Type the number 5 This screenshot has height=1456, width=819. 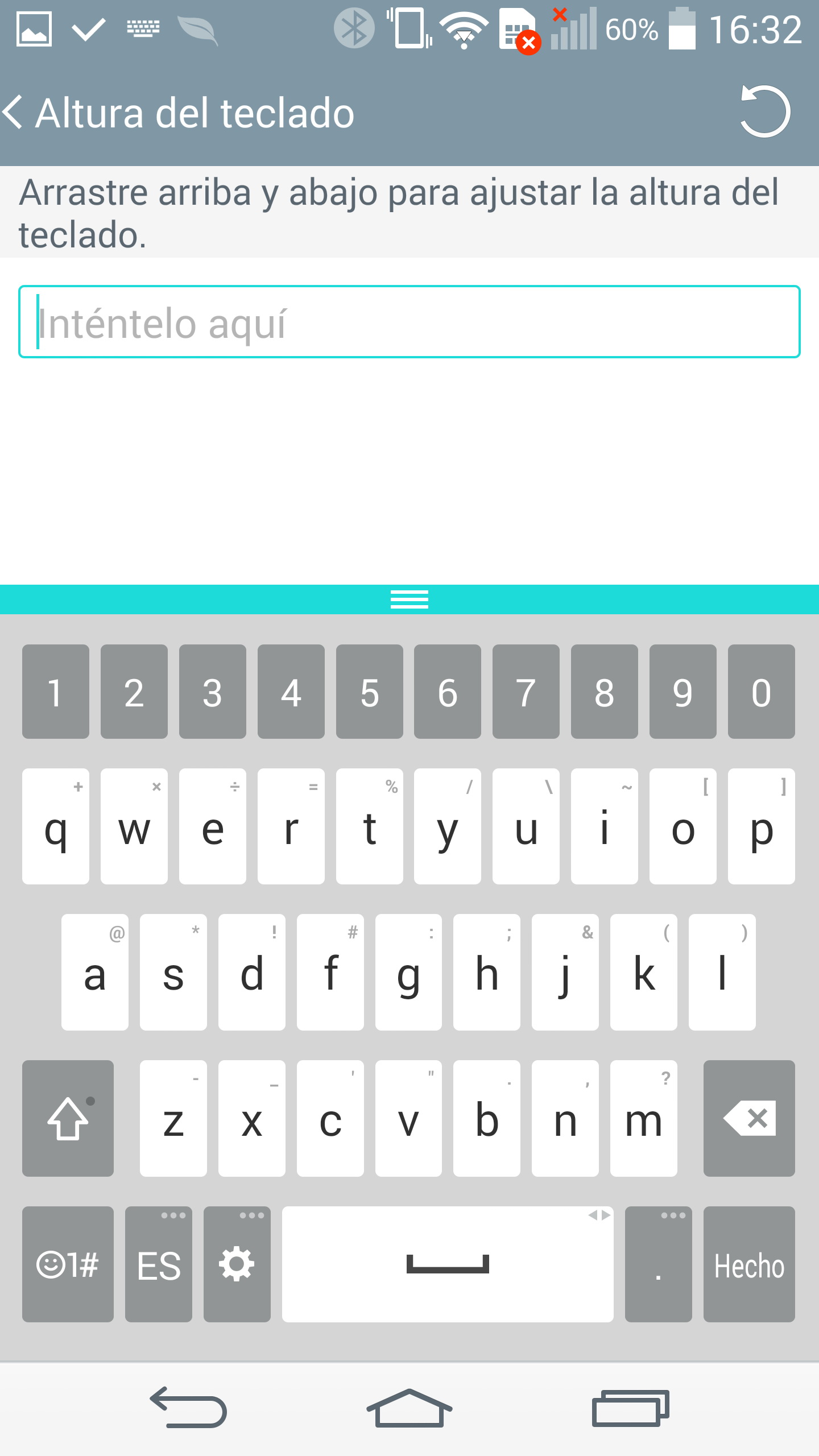[x=370, y=692]
